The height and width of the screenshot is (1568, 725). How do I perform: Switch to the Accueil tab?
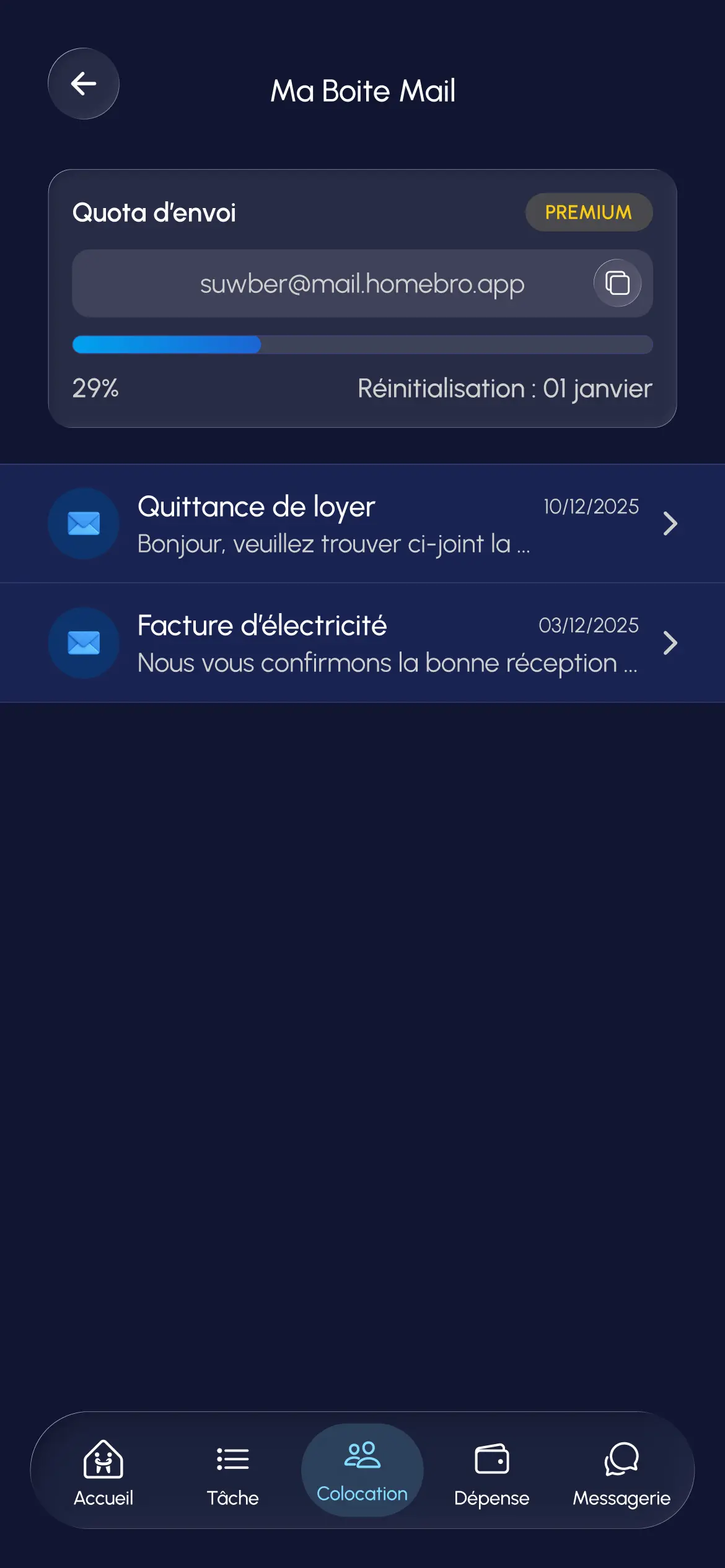pos(103,1471)
